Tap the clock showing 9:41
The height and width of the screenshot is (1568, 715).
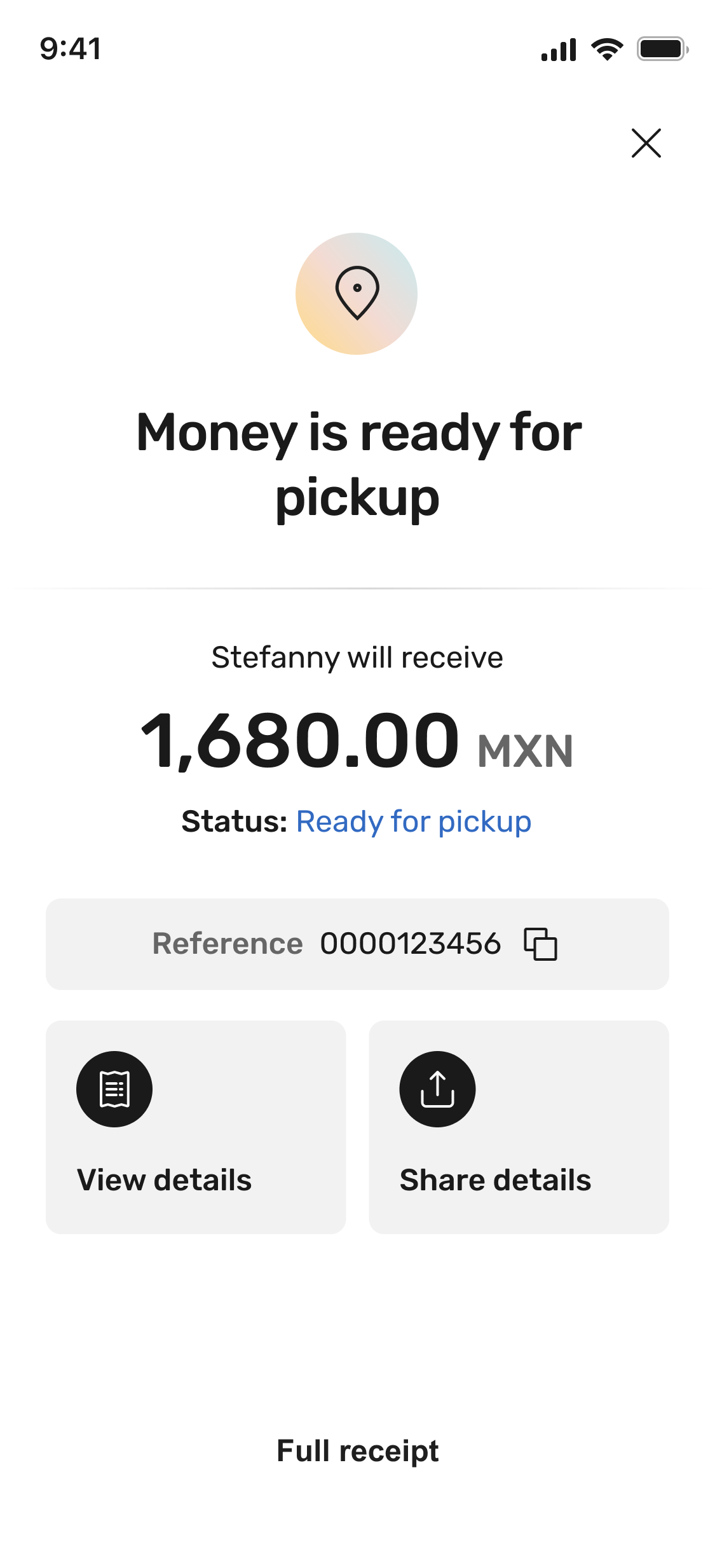click(69, 49)
